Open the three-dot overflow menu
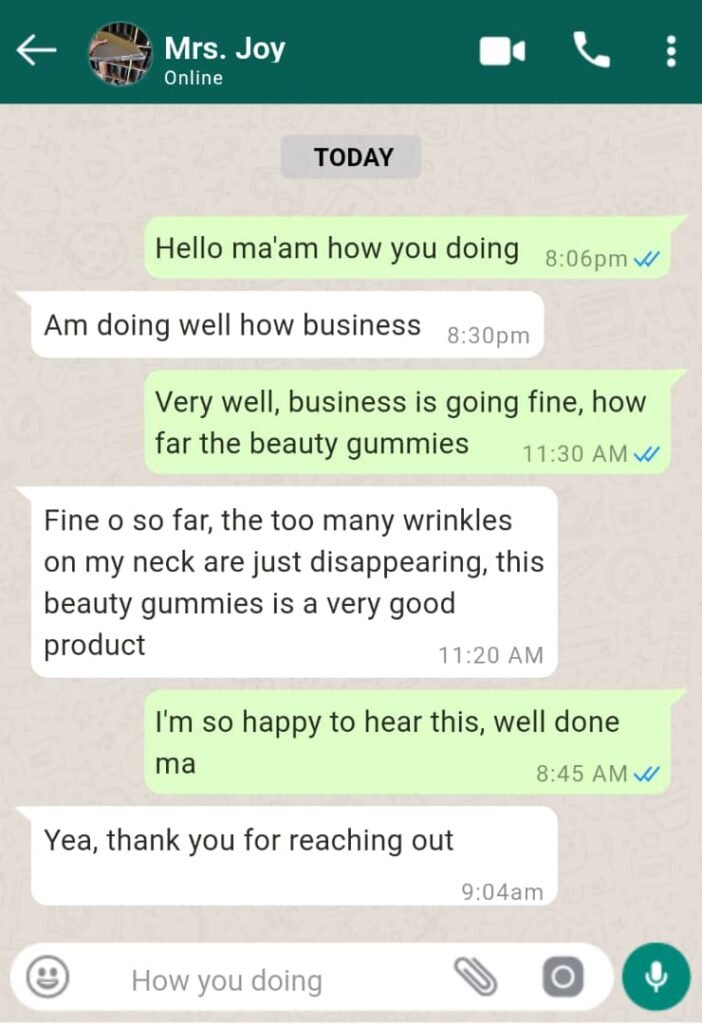Viewport: 702px width, 1024px height. (670, 52)
